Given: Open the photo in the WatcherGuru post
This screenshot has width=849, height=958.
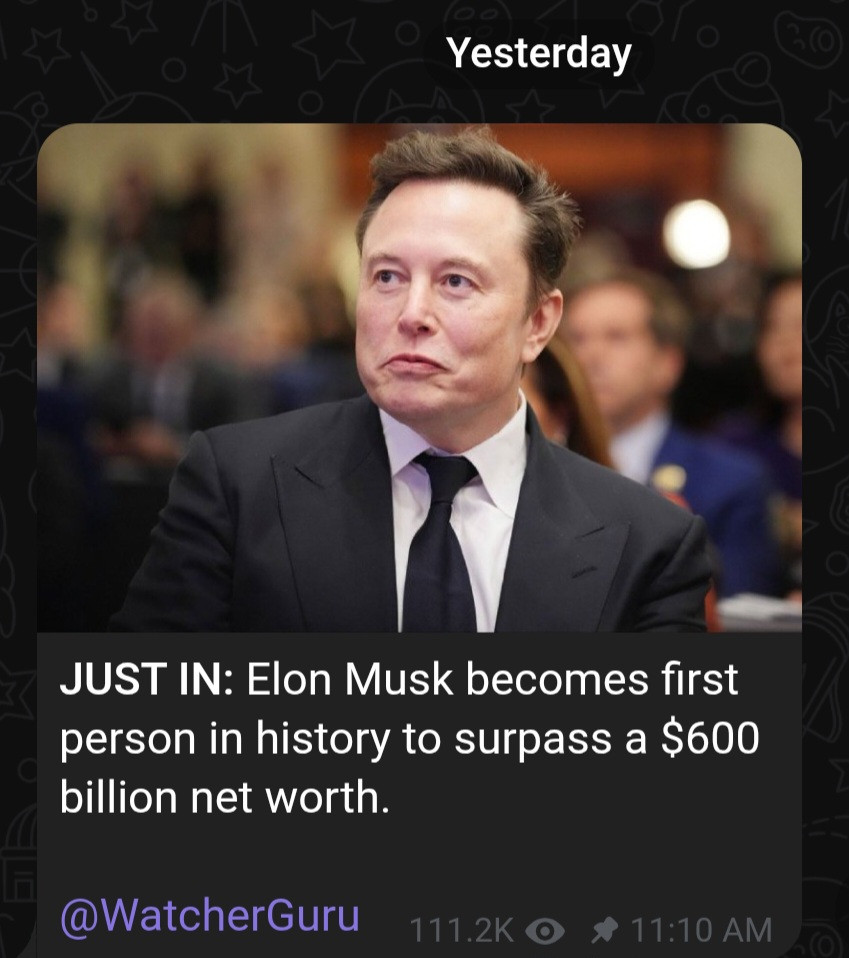Looking at the screenshot, I should 420,380.
